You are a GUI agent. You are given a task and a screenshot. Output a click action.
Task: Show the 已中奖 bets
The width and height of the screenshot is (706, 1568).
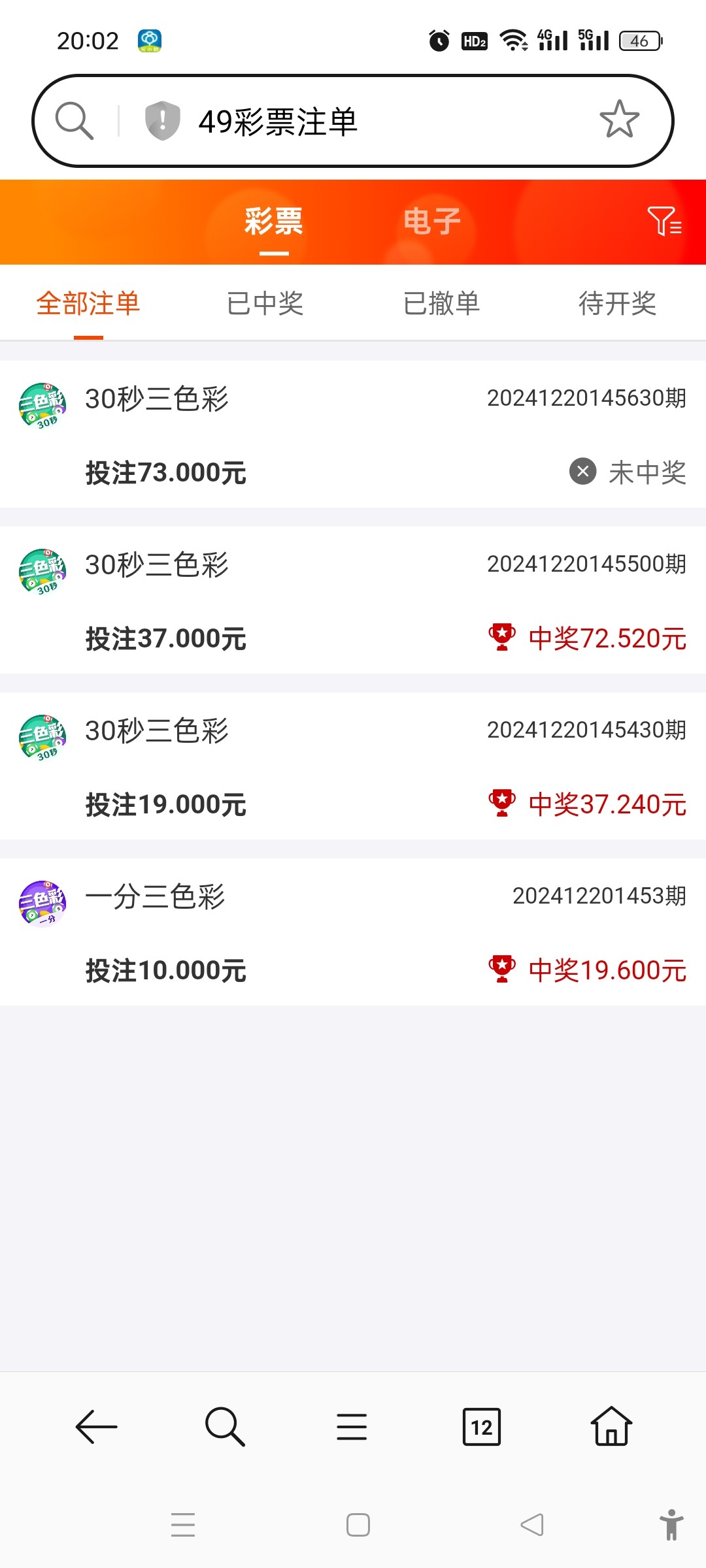(265, 303)
